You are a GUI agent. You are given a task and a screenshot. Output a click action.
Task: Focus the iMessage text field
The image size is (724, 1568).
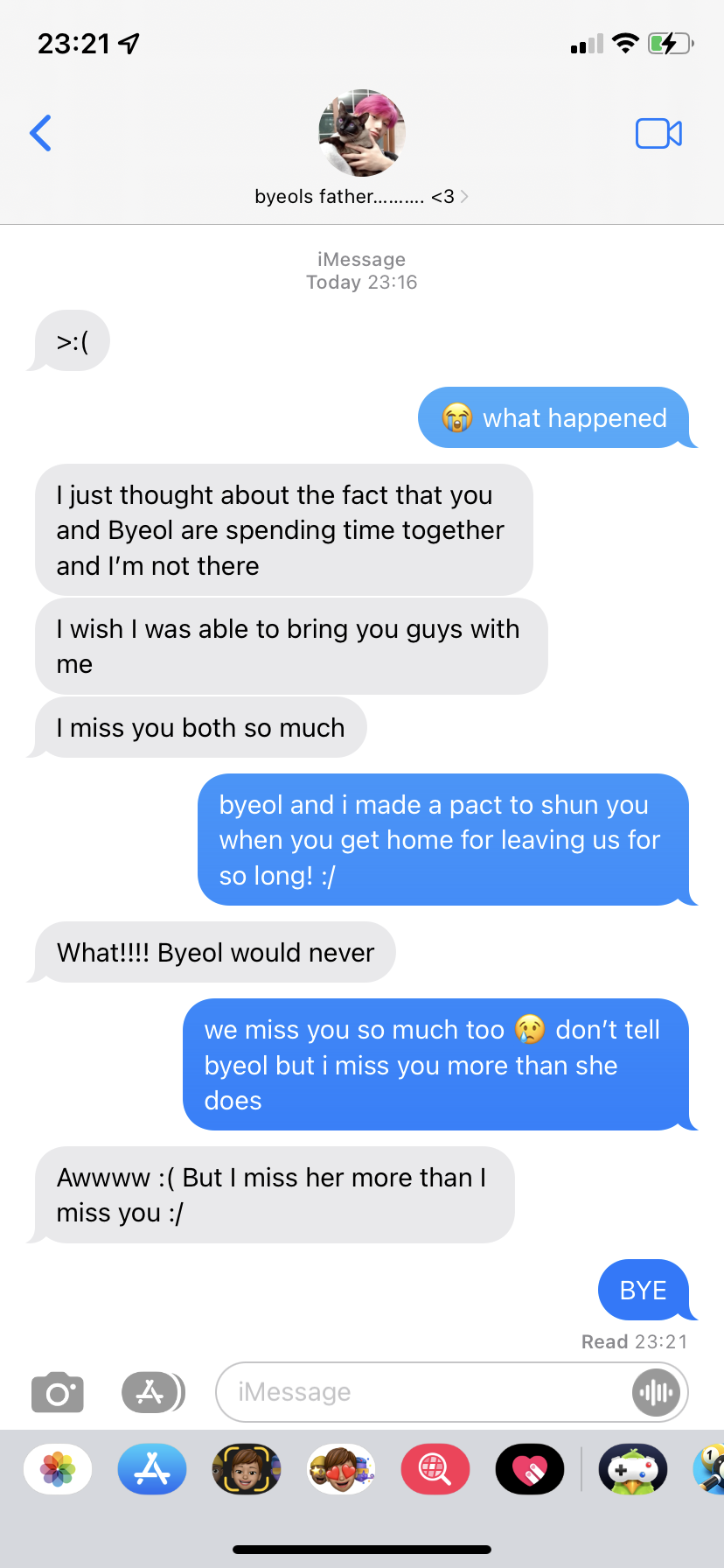420,1392
